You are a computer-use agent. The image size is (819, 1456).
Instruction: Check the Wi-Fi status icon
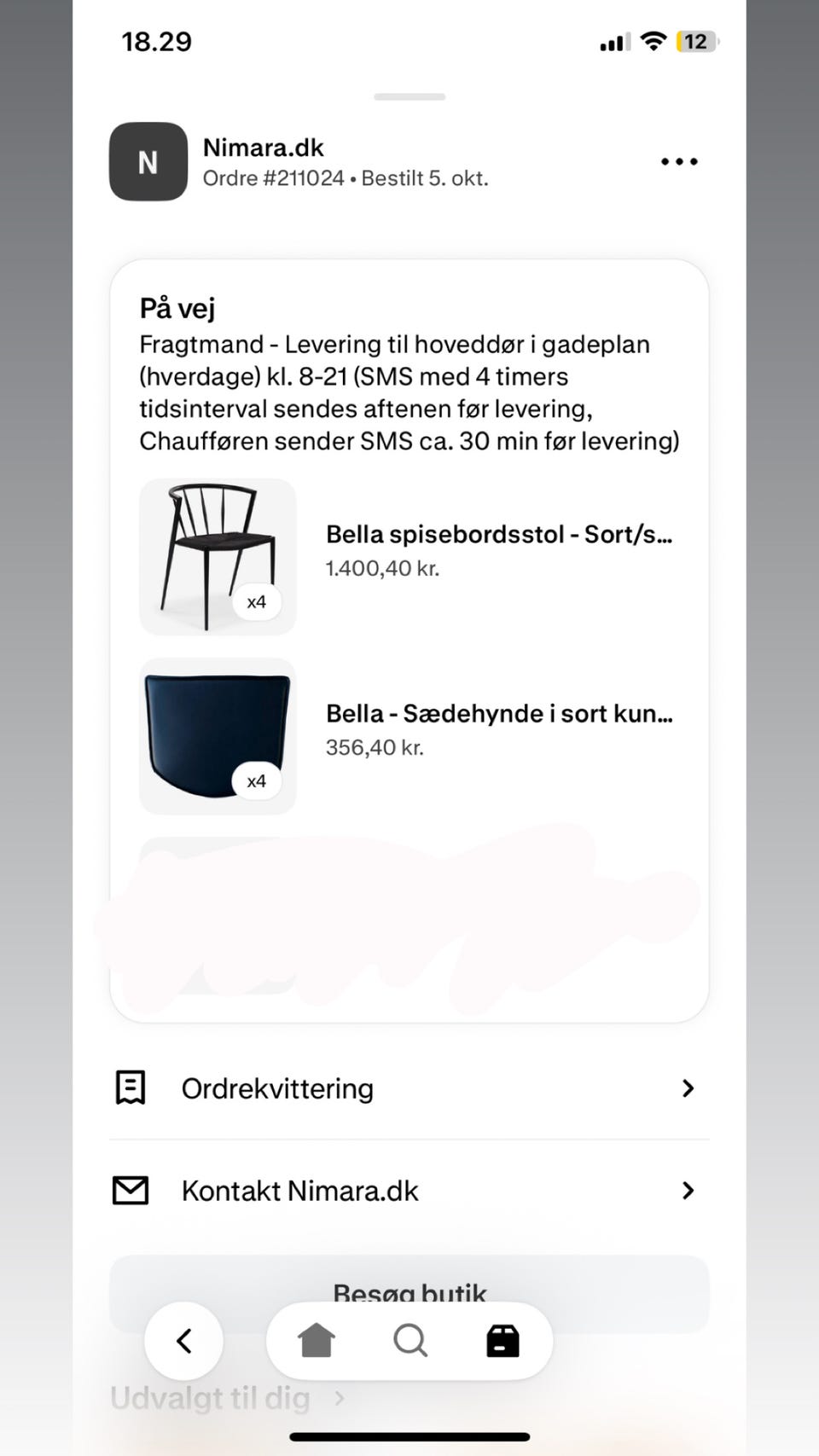(653, 40)
